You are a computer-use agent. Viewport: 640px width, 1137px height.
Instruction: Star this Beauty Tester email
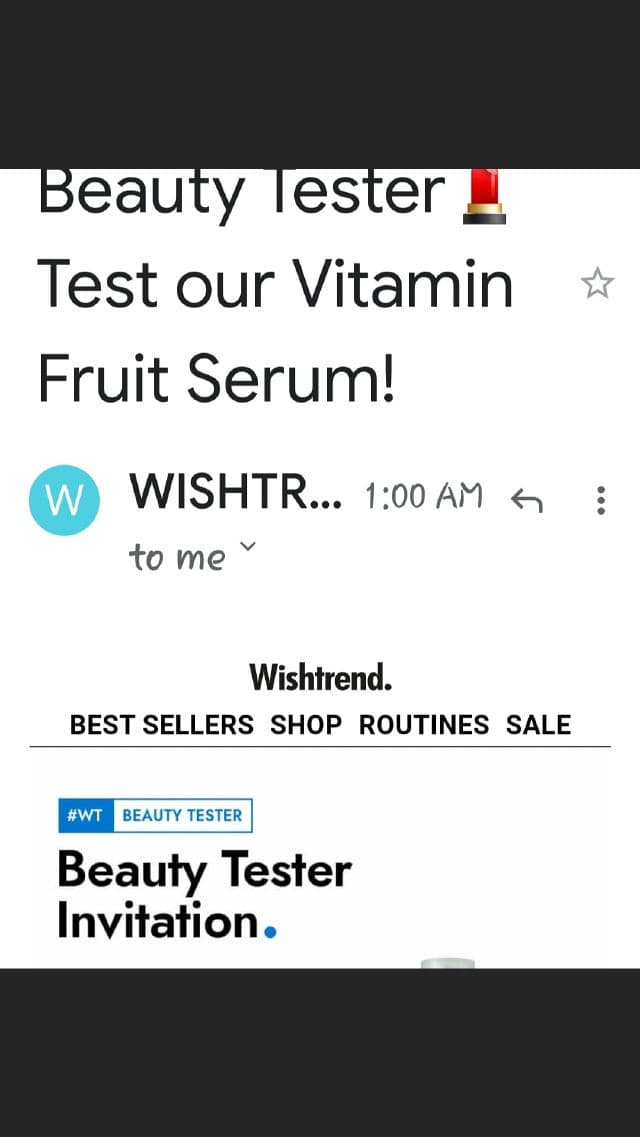pos(597,285)
